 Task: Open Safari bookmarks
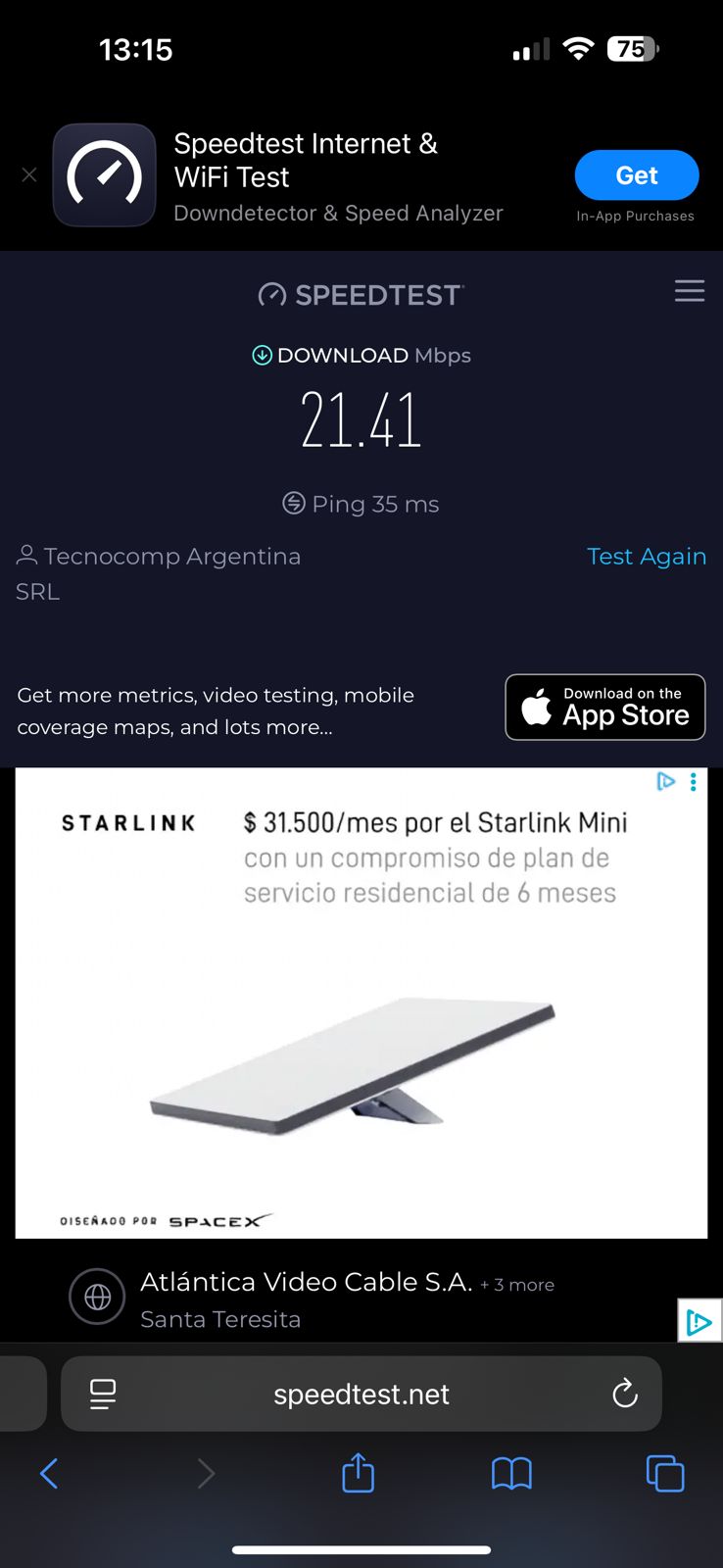coord(511,1473)
